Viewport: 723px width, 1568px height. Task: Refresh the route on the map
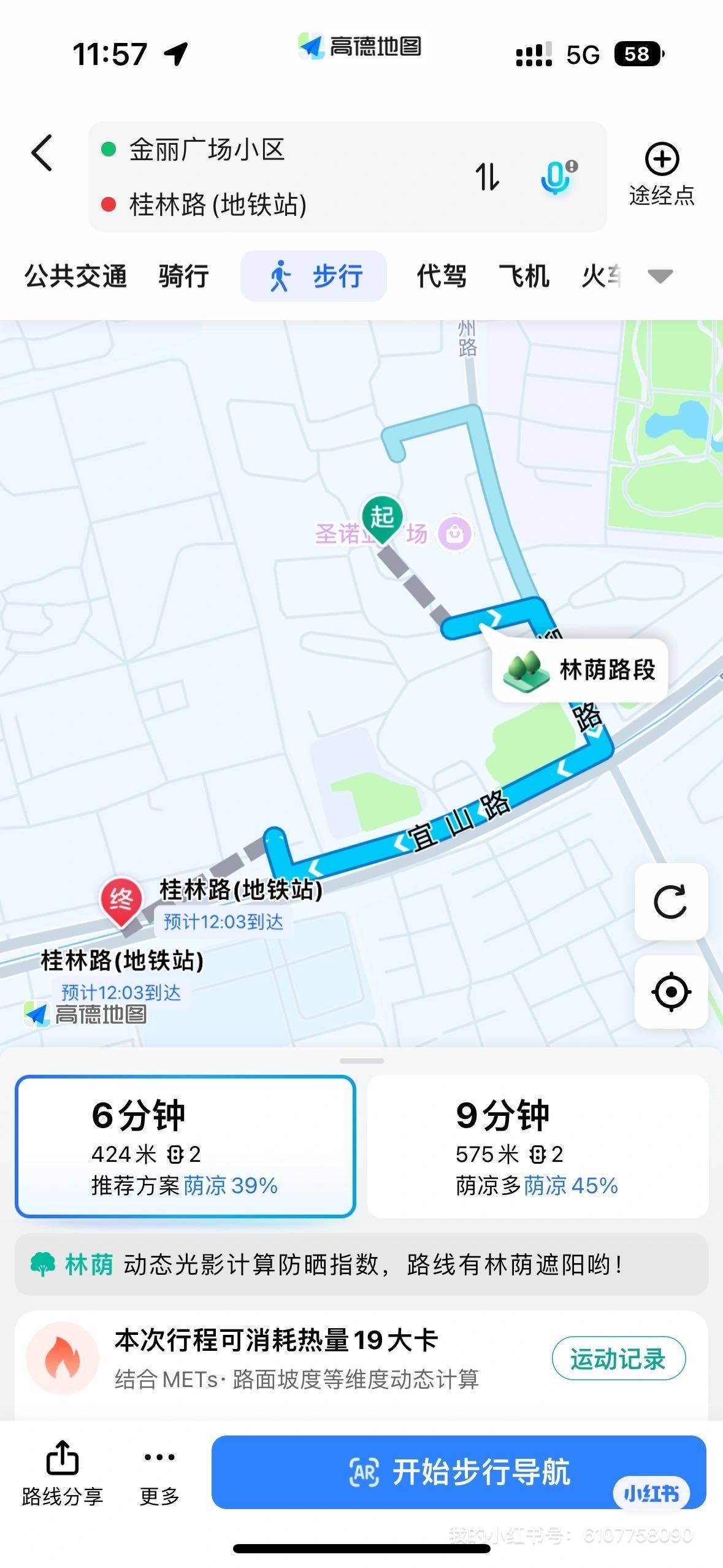point(671,901)
